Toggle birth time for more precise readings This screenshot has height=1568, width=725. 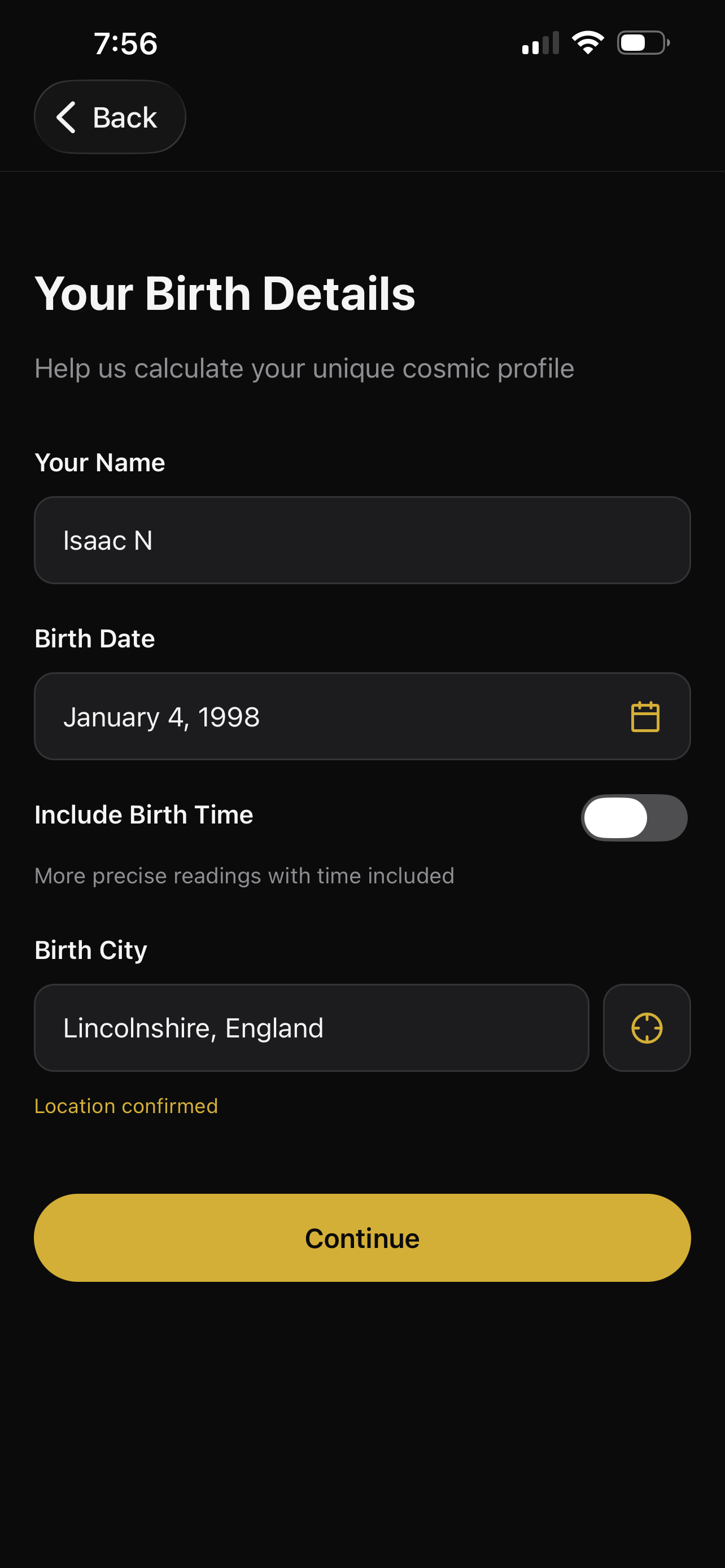[x=634, y=817]
